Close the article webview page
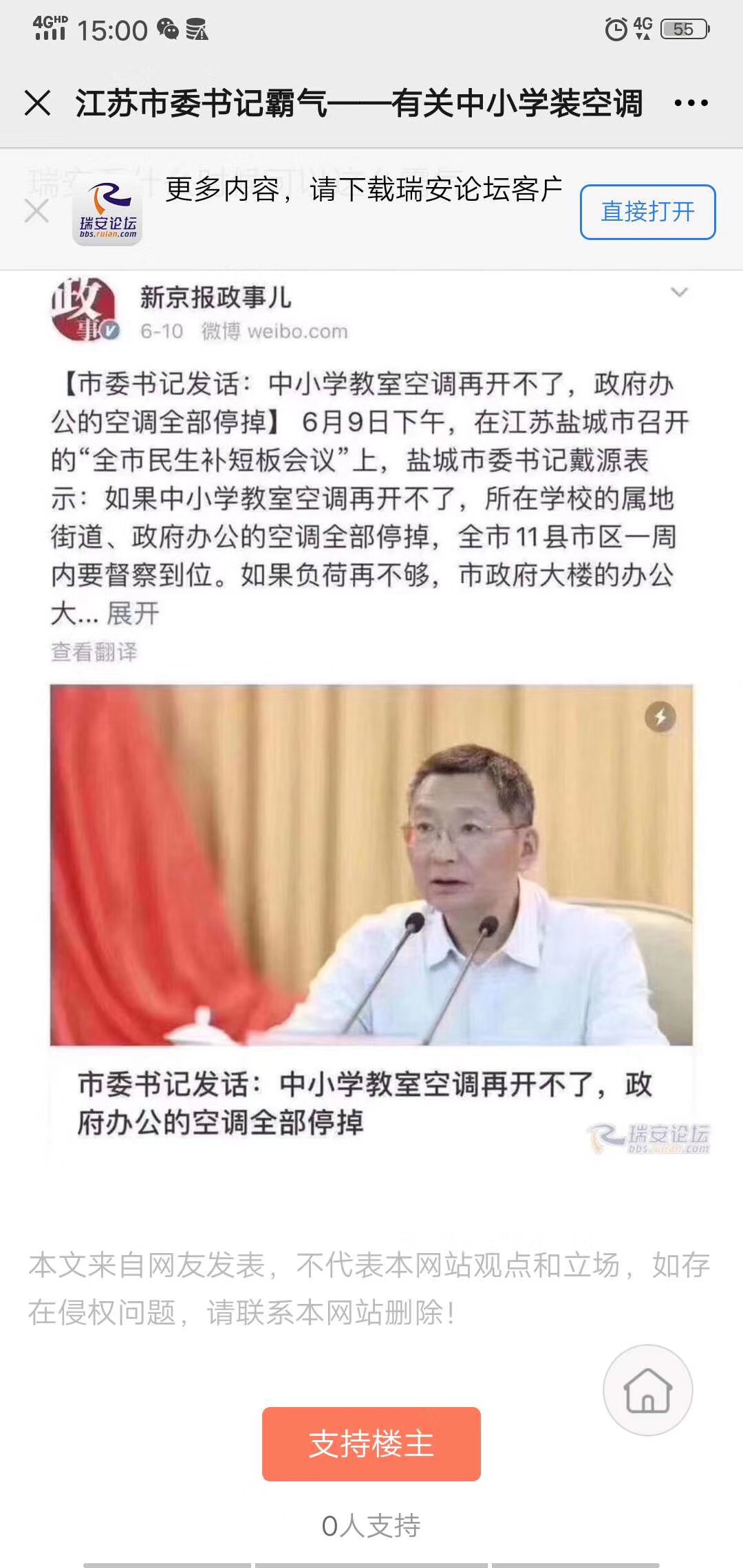Viewport: 743px width, 1568px height. (x=37, y=103)
